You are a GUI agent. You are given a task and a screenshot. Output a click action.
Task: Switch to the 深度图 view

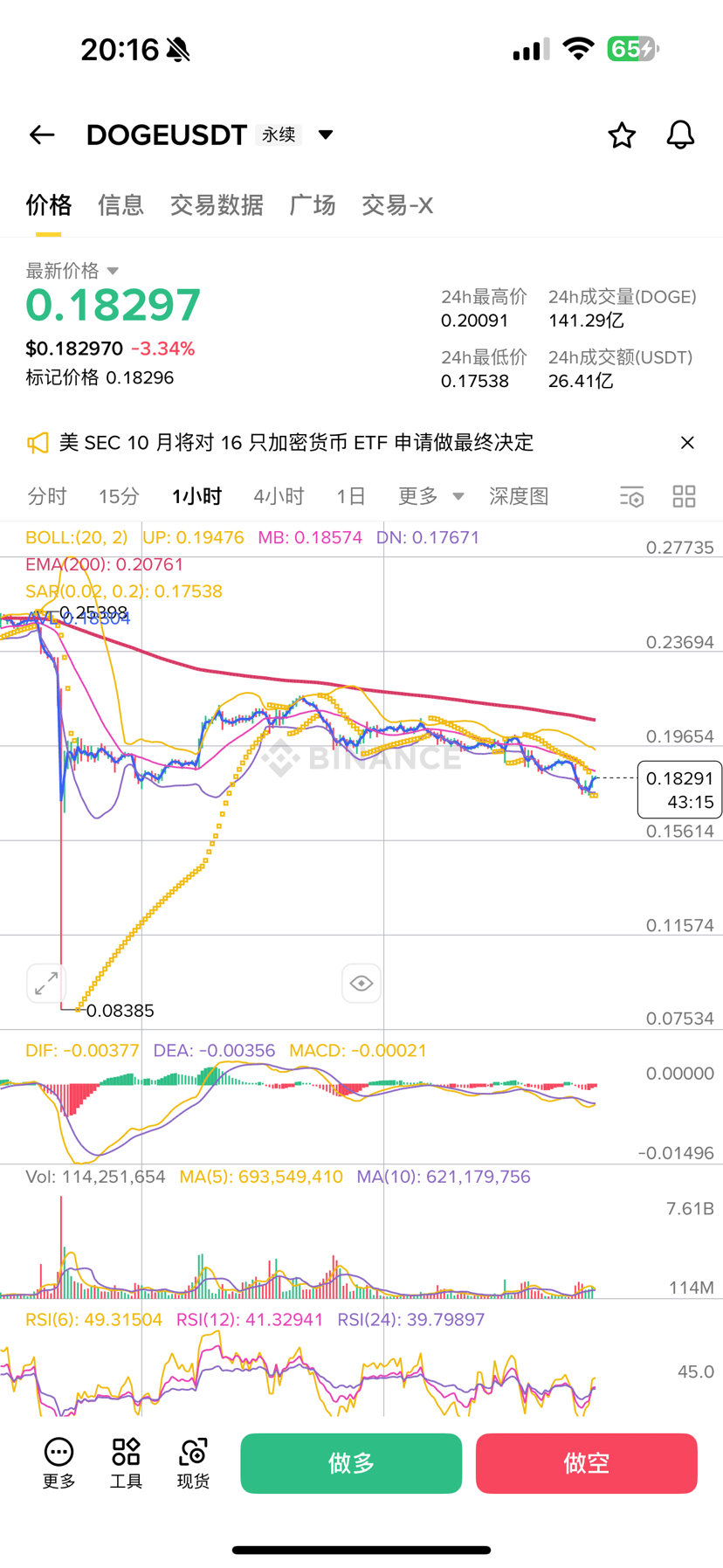click(519, 497)
